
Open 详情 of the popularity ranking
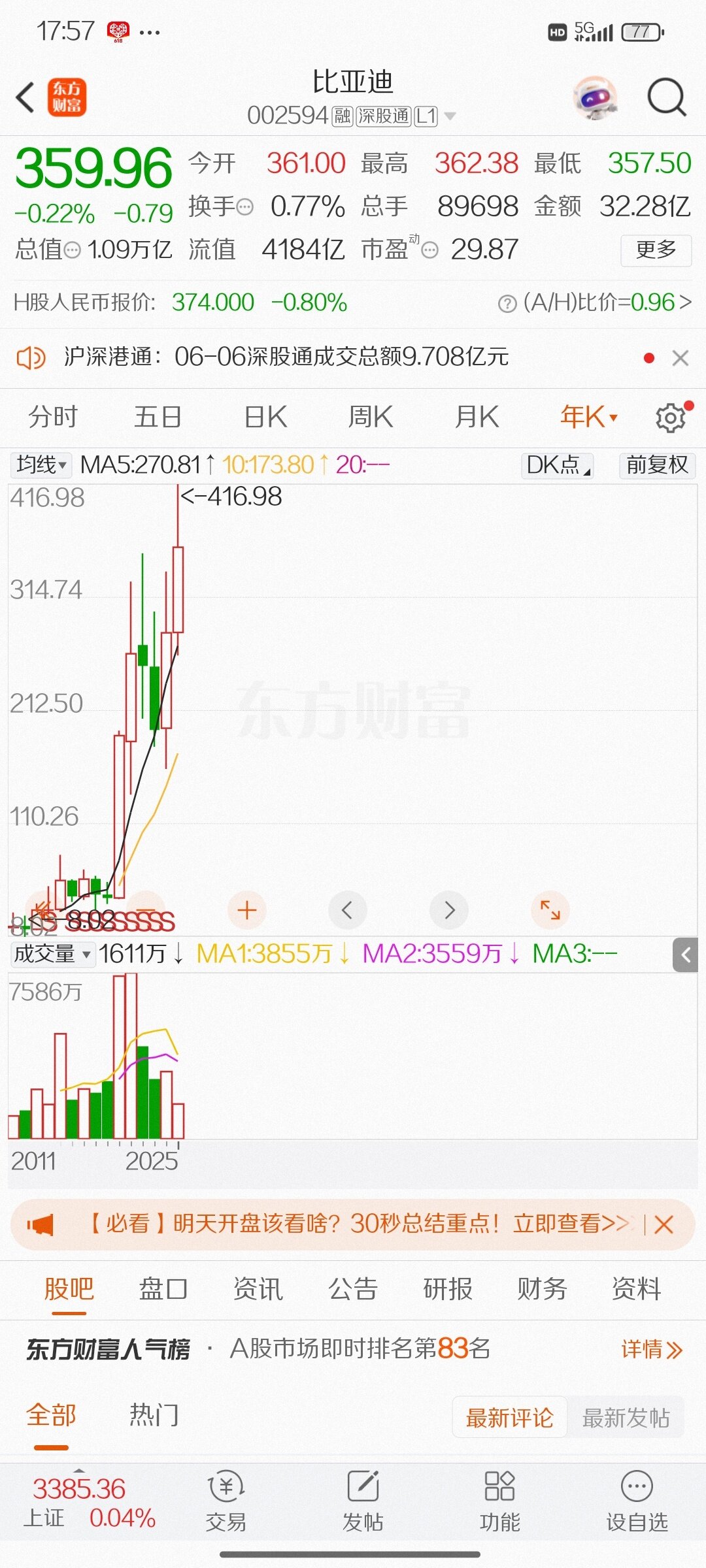(651, 1349)
